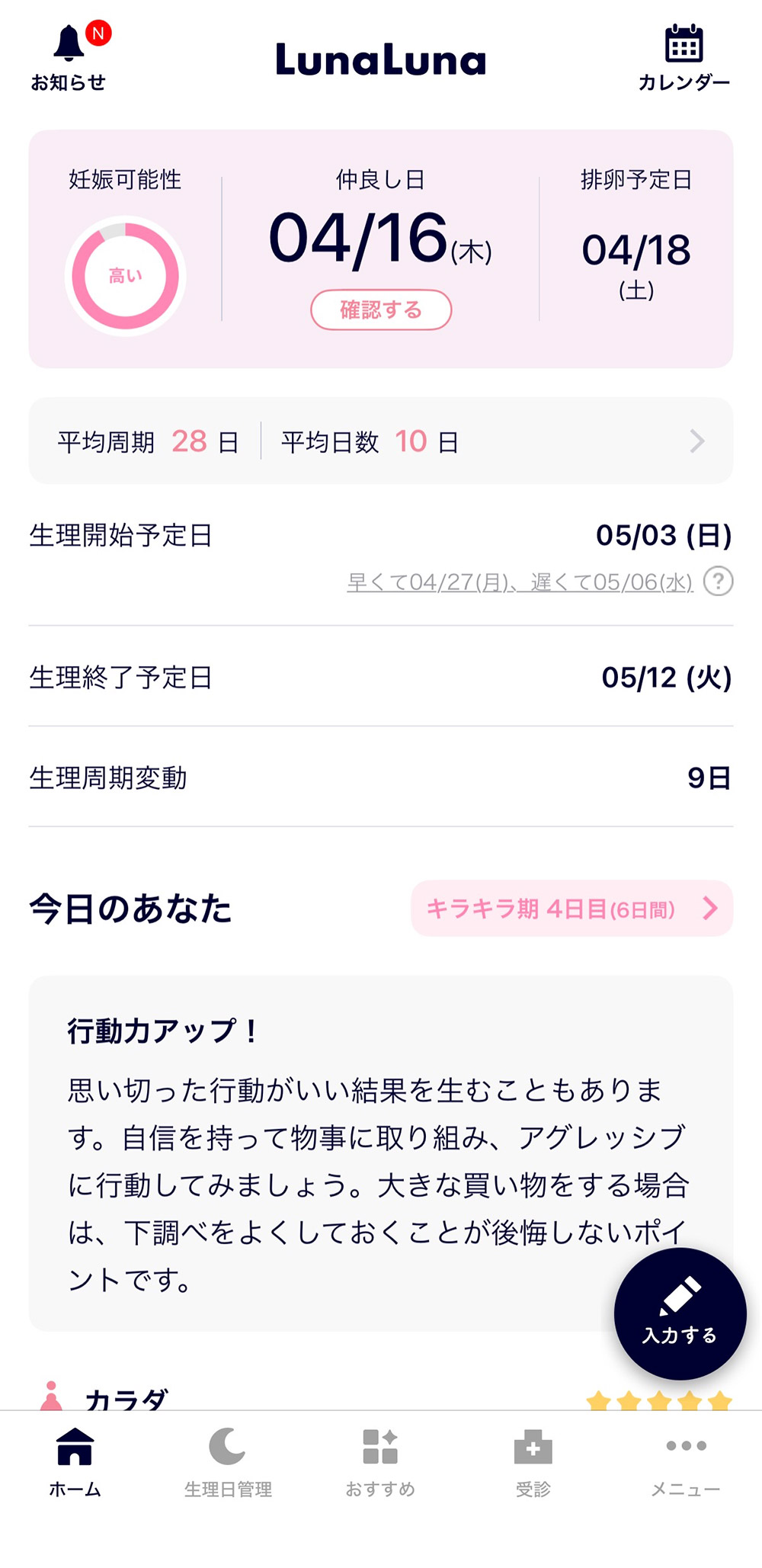Tap the 確認する button under 仲良し日

click(381, 310)
